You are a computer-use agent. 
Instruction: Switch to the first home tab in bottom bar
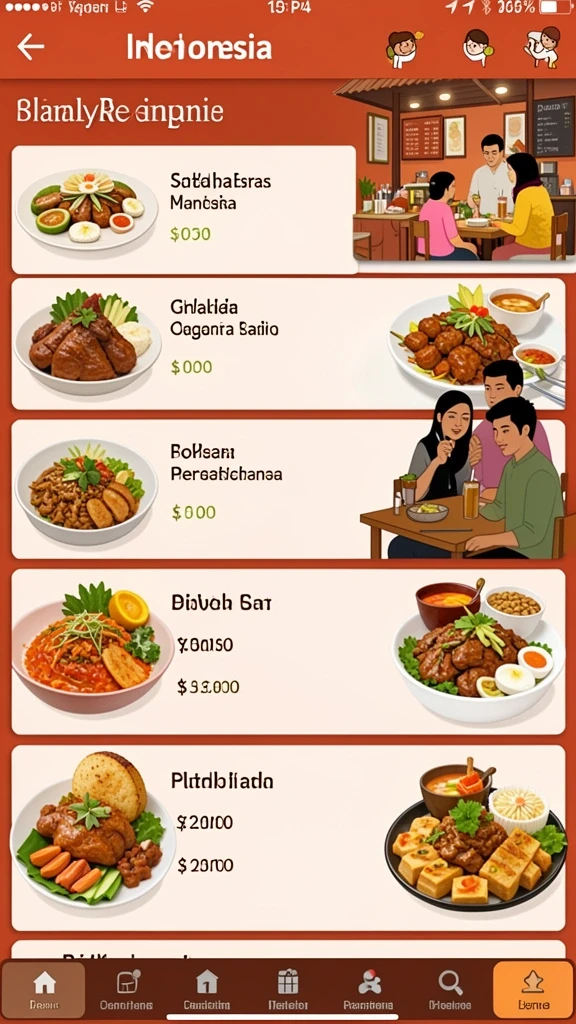click(x=44, y=989)
